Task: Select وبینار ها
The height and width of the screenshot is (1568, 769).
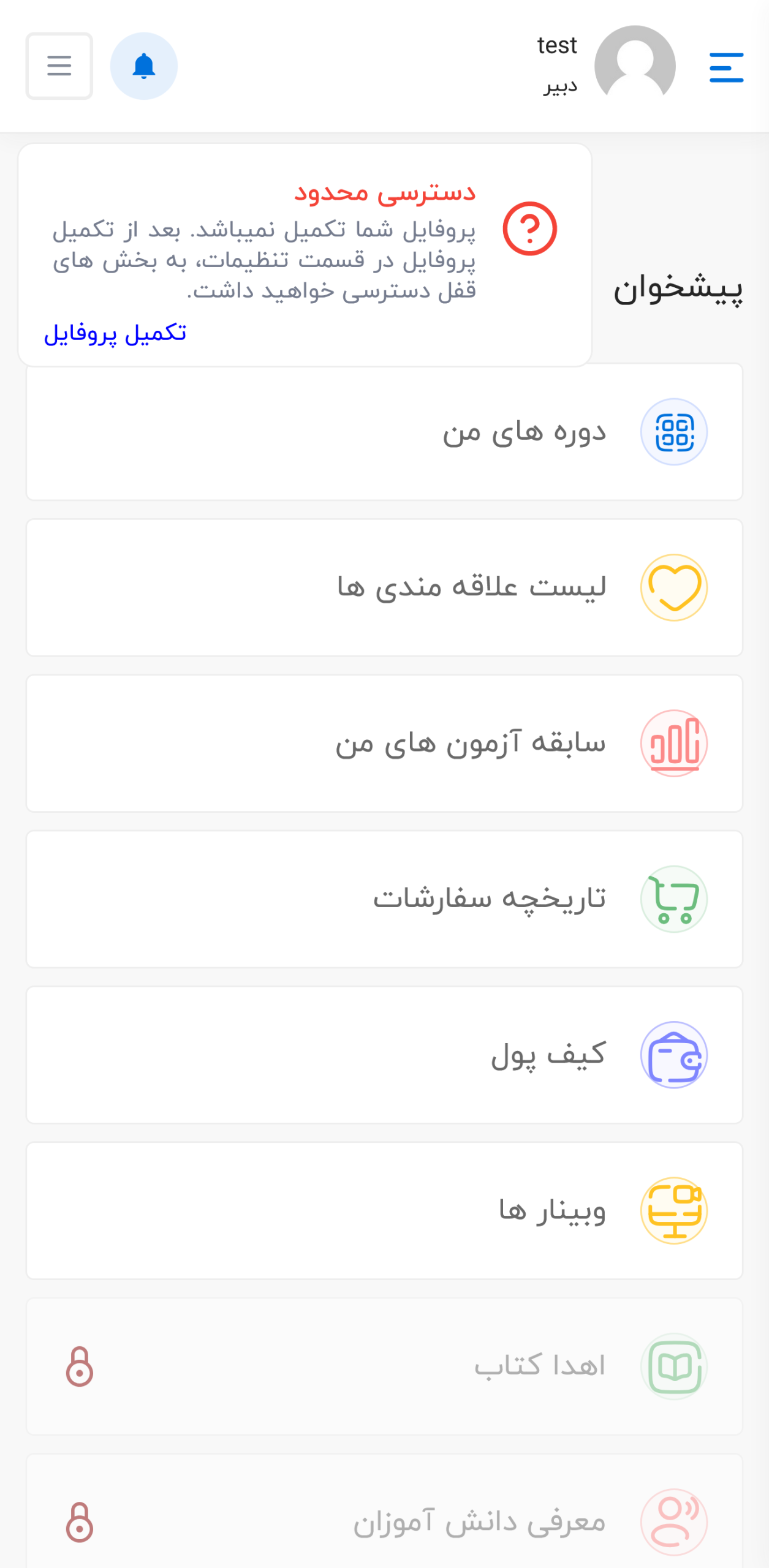Action: tap(384, 1210)
